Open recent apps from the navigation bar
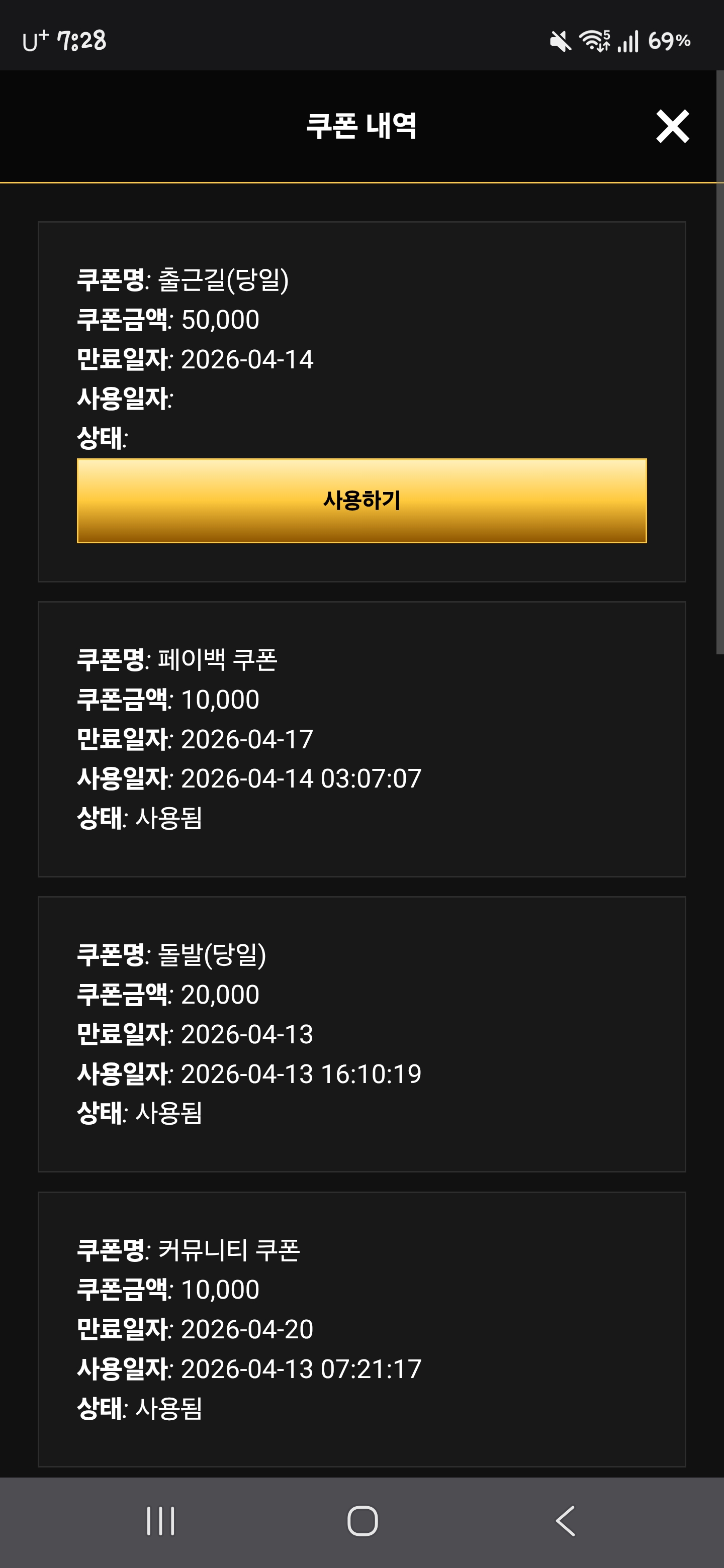 (x=161, y=1521)
